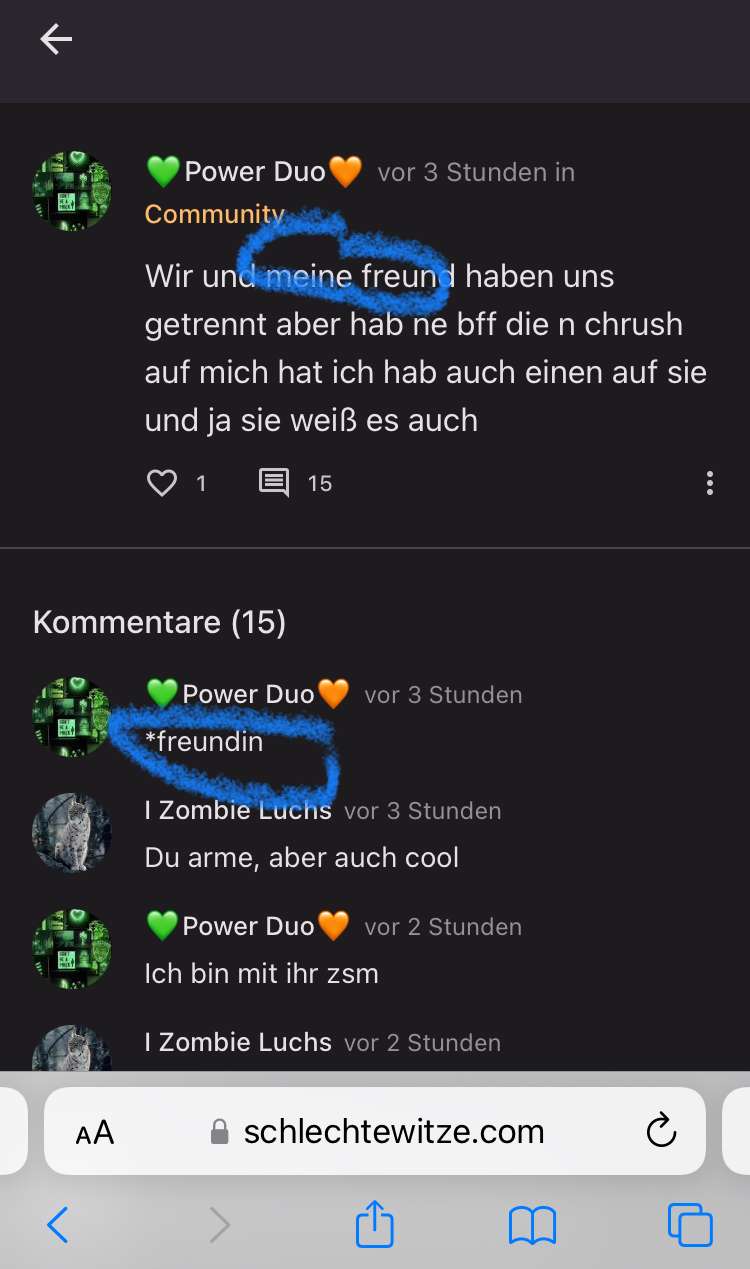
Task: Go back using the top arrow
Action: (x=56, y=40)
